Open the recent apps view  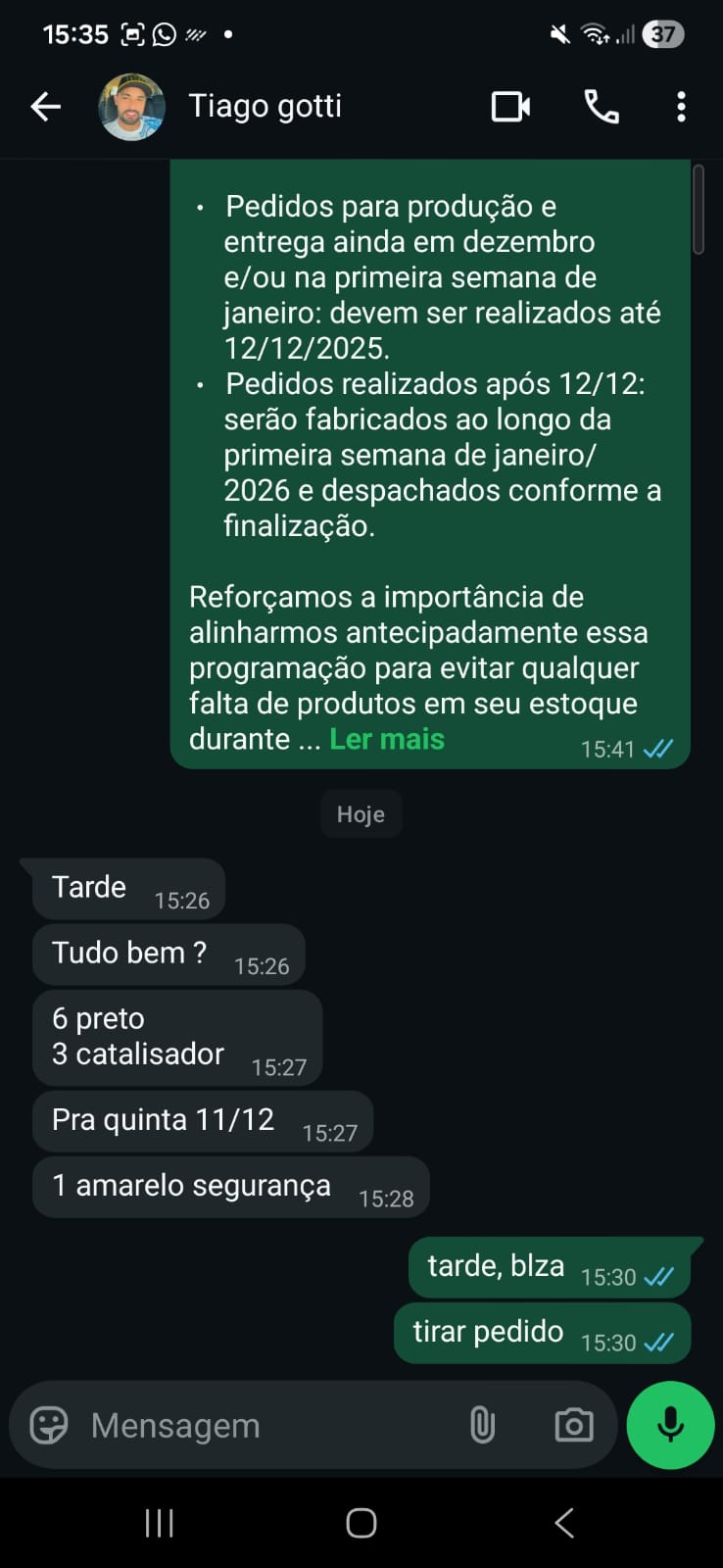click(159, 1522)
